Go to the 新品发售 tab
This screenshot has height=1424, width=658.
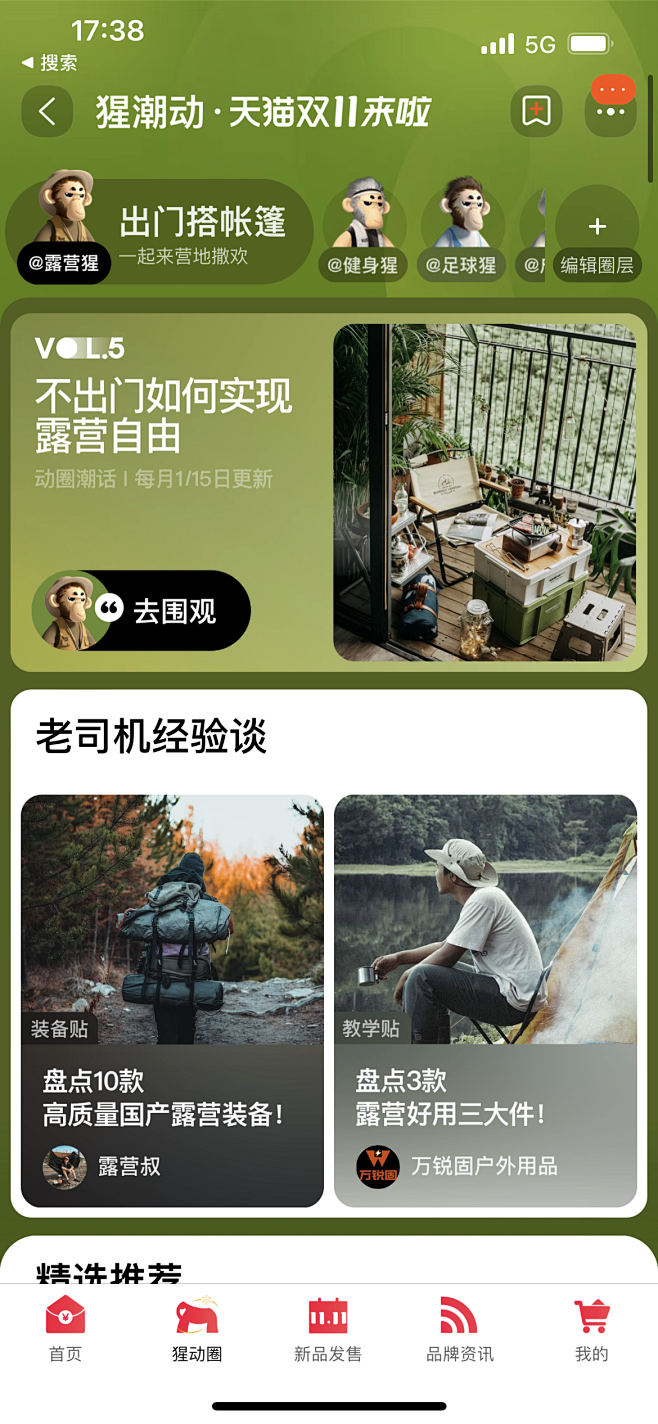pos(328,1330)
